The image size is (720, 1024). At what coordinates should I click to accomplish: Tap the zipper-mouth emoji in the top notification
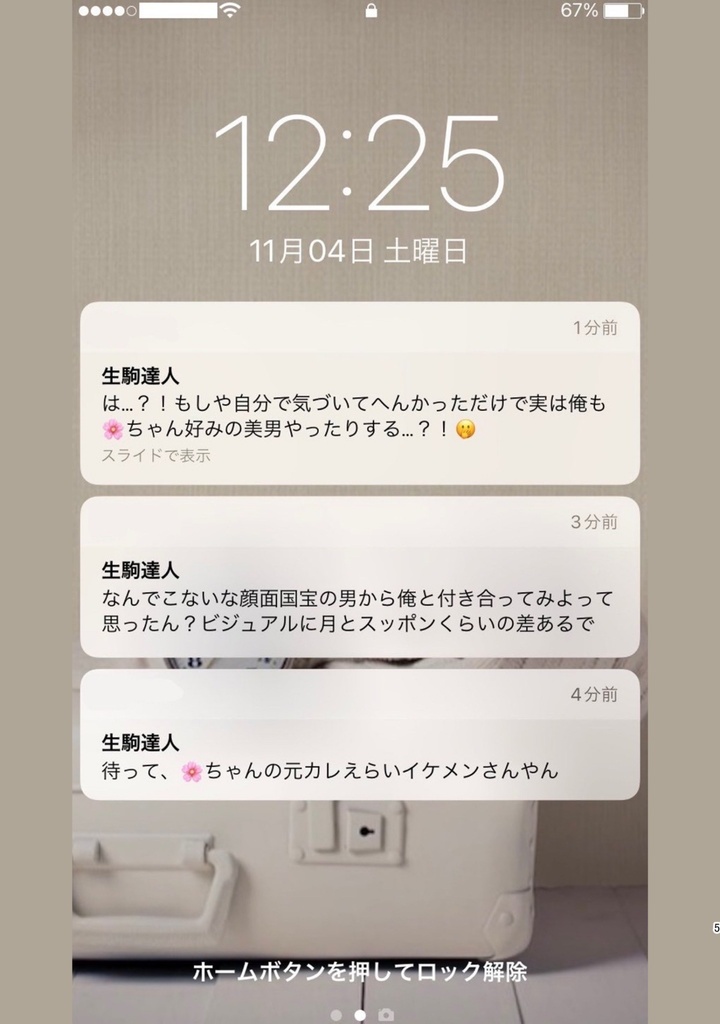pos(466,428)
